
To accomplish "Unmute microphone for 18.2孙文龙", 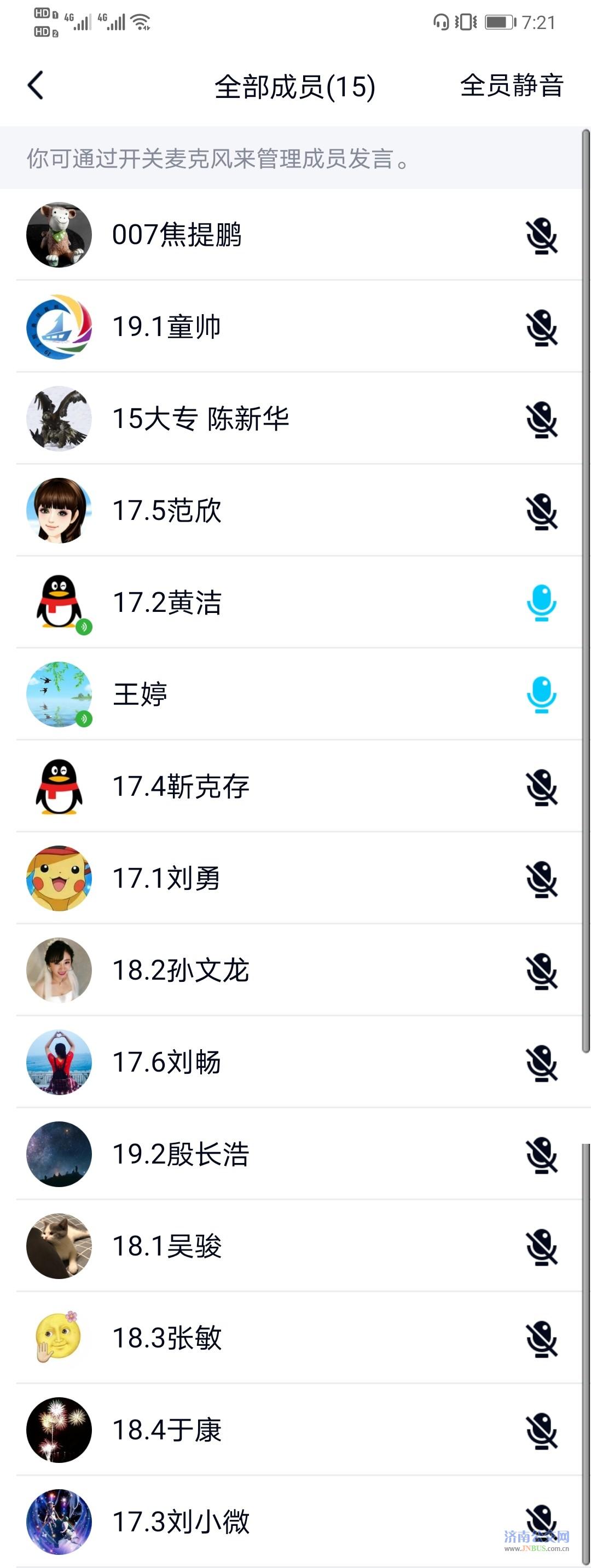I will click(x=541, y=971).
